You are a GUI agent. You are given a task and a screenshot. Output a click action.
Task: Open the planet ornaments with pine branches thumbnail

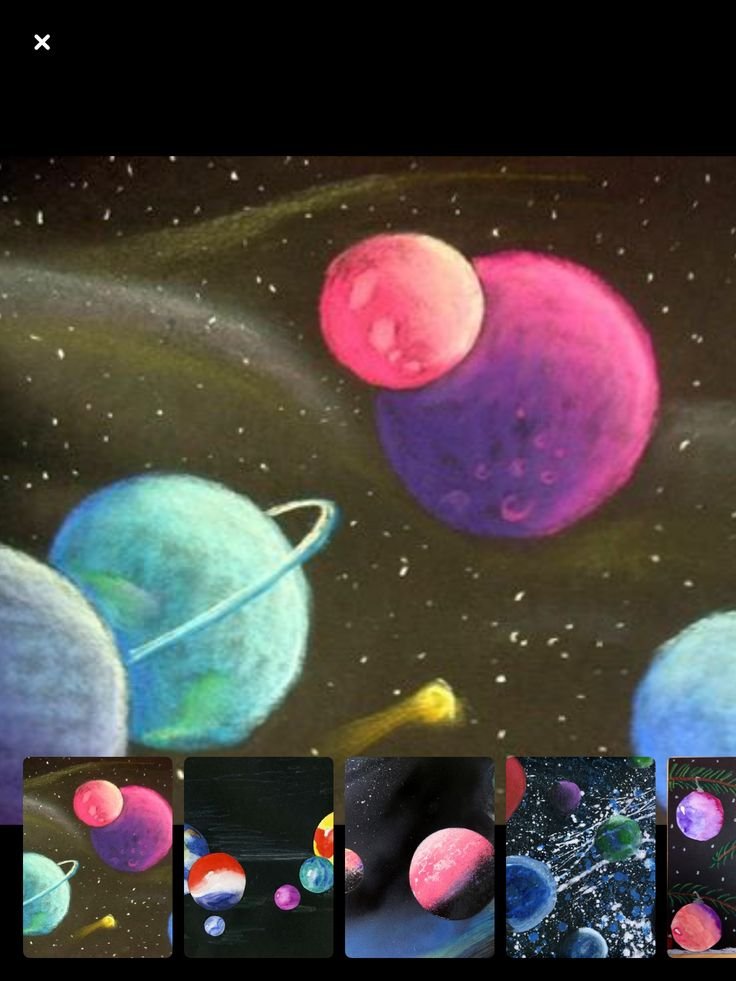click(702, 857)
